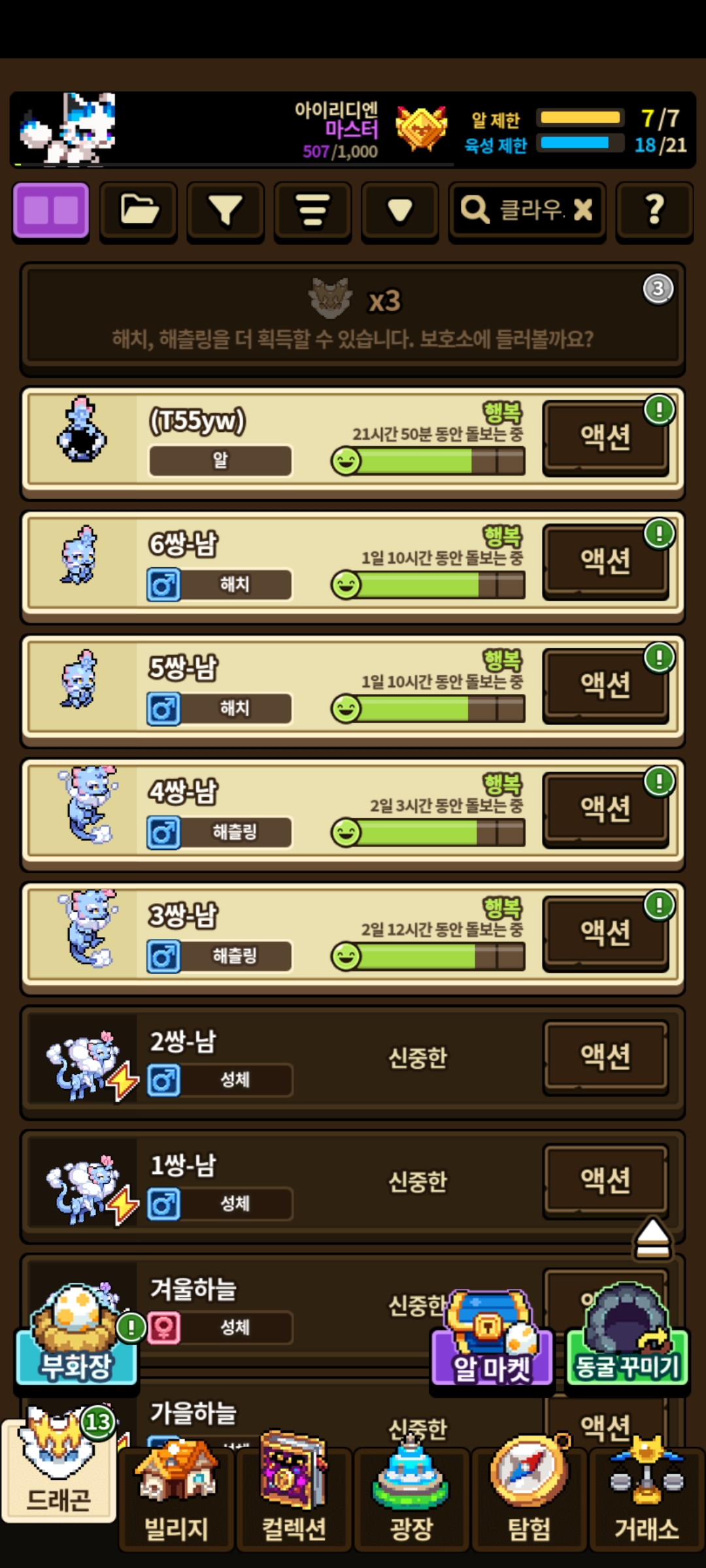Image resolution: width=706 pixels, height=1568 pixels.
Task: Open the 부화장 hatchery
Action: tap(76, 1339)
